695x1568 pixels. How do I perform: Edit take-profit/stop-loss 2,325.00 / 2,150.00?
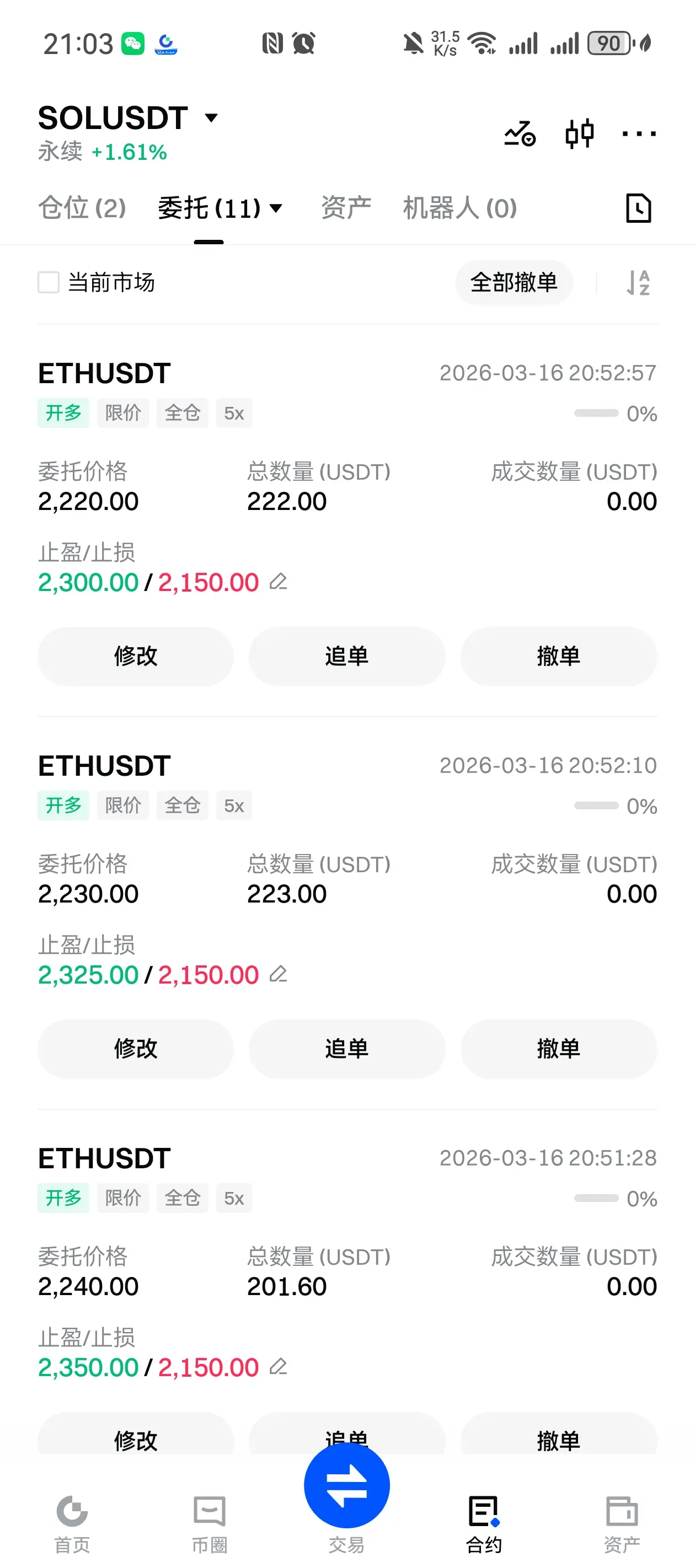click(279, 974)
